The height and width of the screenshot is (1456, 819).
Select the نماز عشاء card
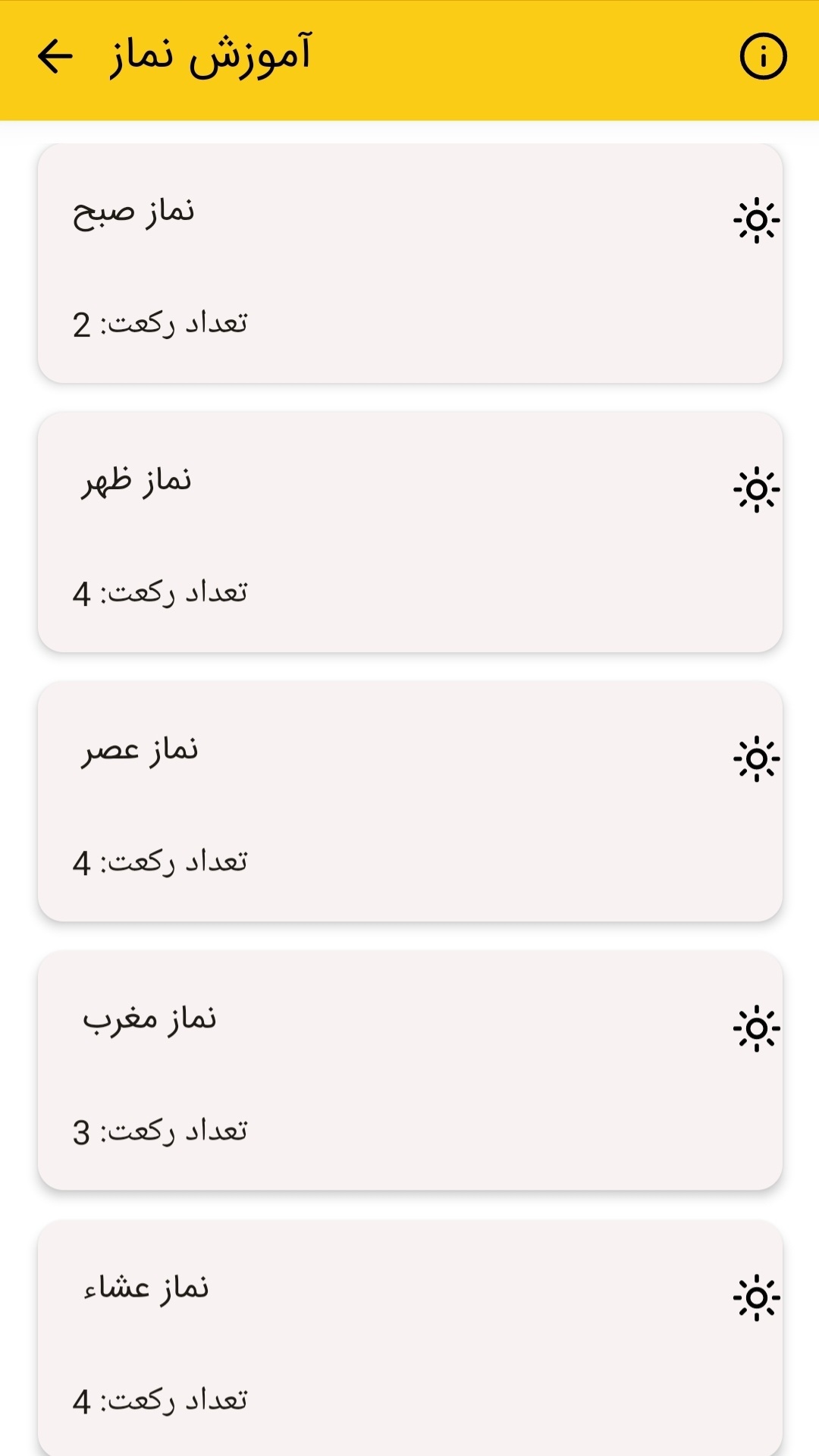point(409,1335)
